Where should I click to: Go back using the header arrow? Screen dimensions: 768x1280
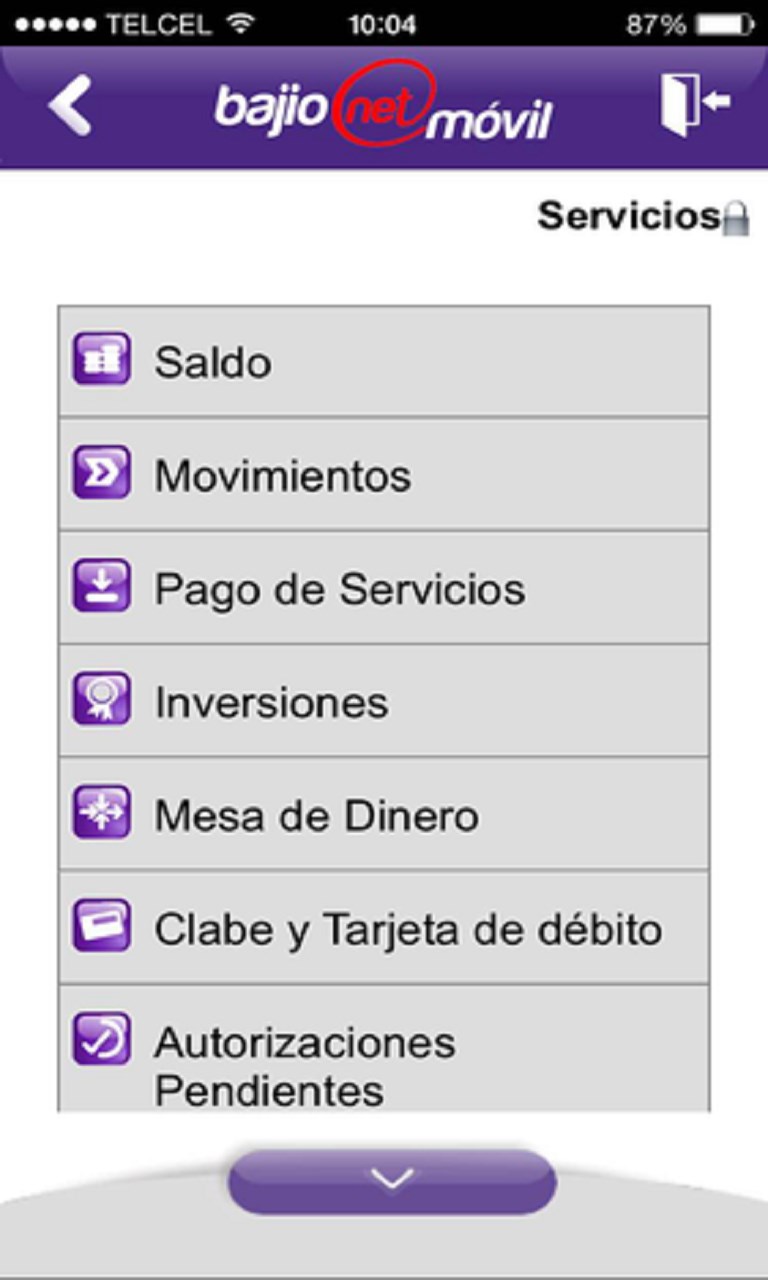click(70, 105)
